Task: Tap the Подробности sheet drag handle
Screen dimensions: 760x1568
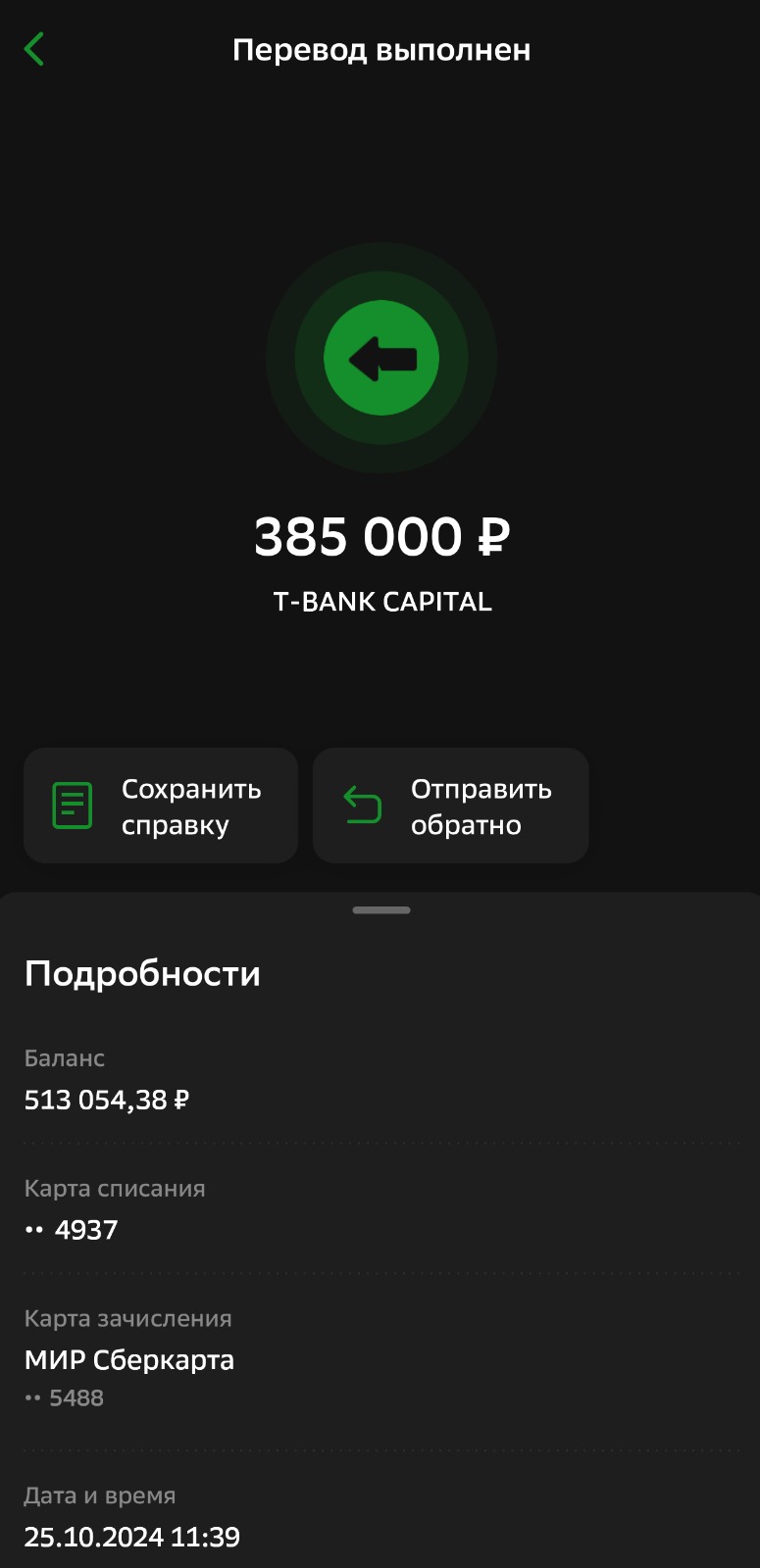Action: coord(381,910)
